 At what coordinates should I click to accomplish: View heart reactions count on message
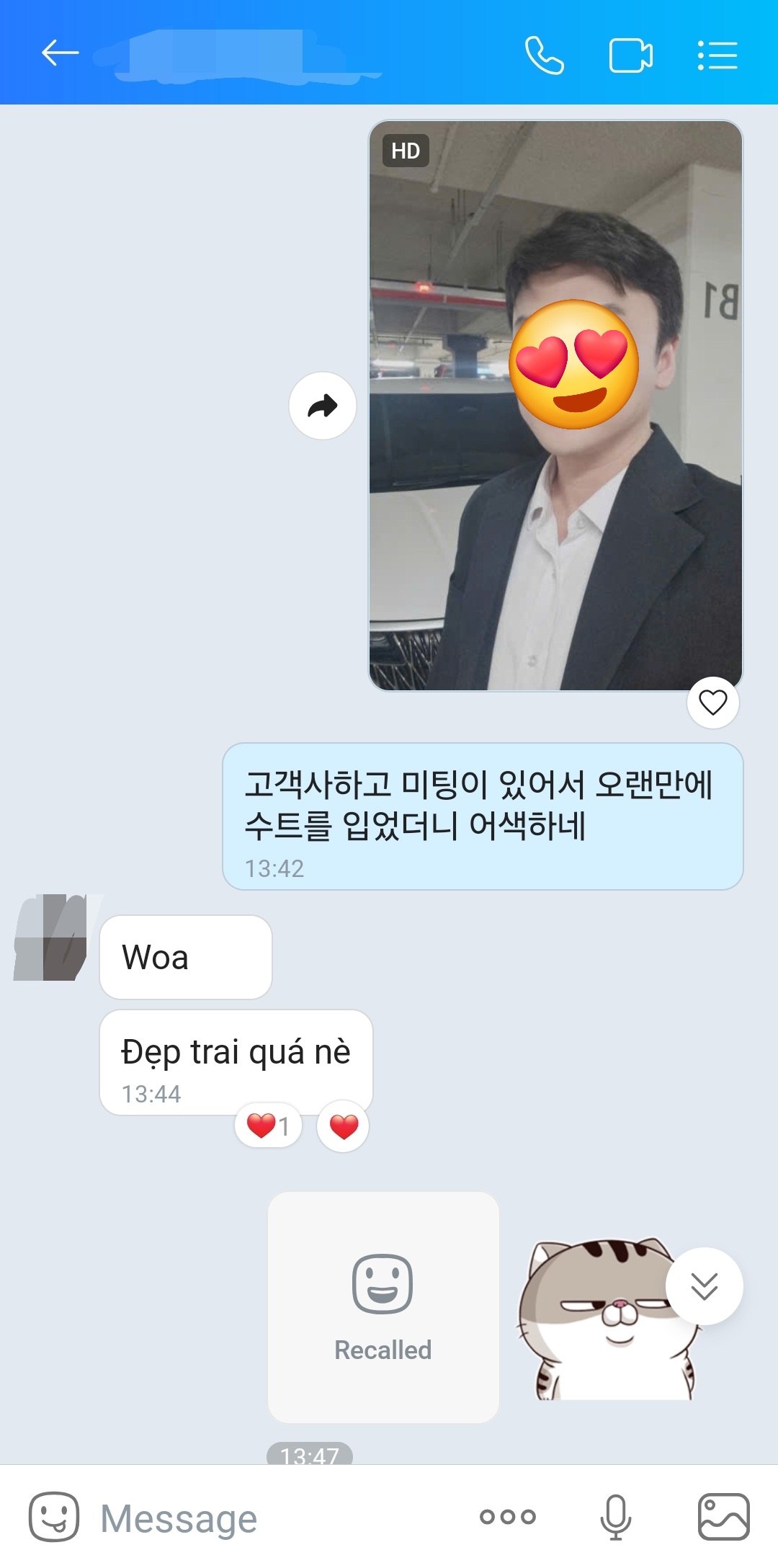point(268,1126)
